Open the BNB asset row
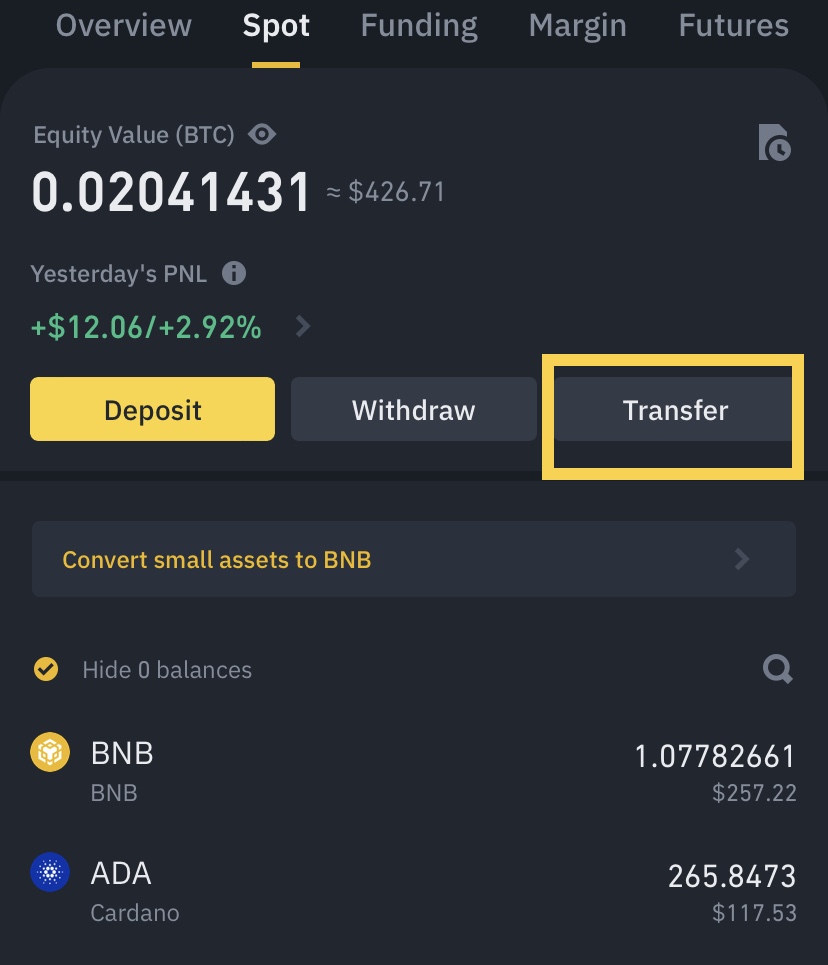The width and height of the screenshot is (828, 965). tap(413, 770)
